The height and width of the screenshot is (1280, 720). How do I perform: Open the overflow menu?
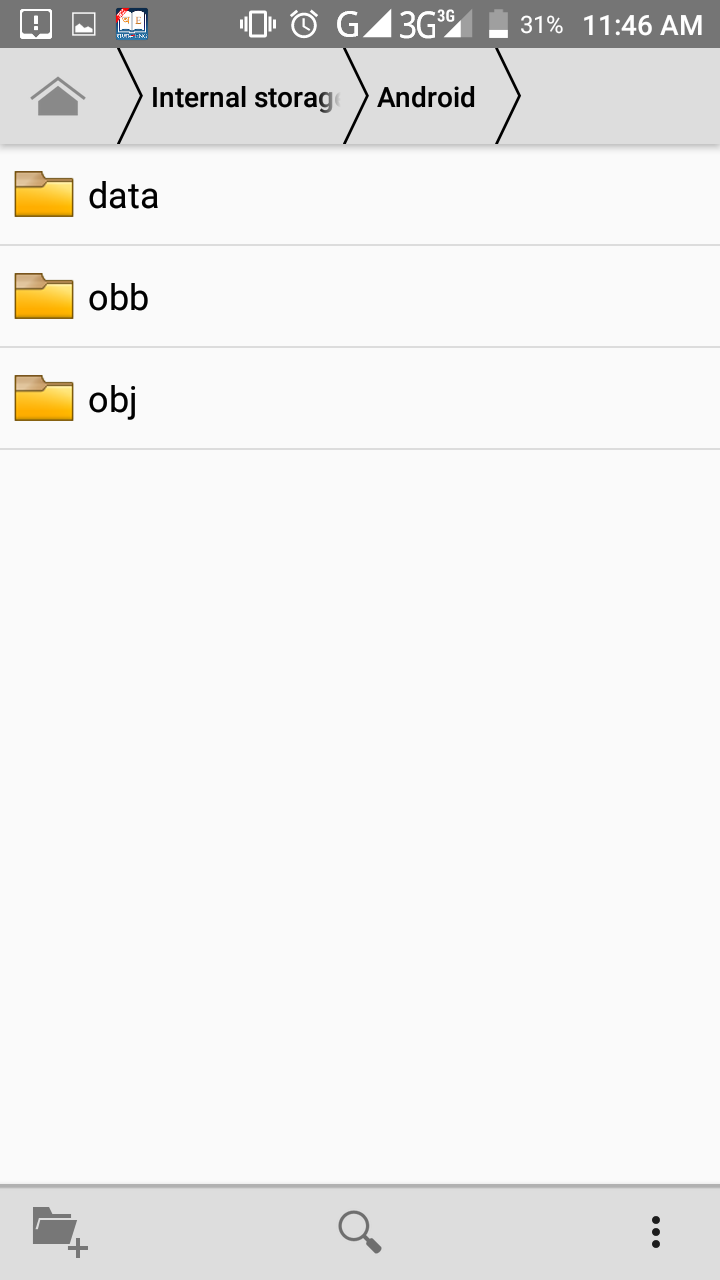coord(656,1231)
